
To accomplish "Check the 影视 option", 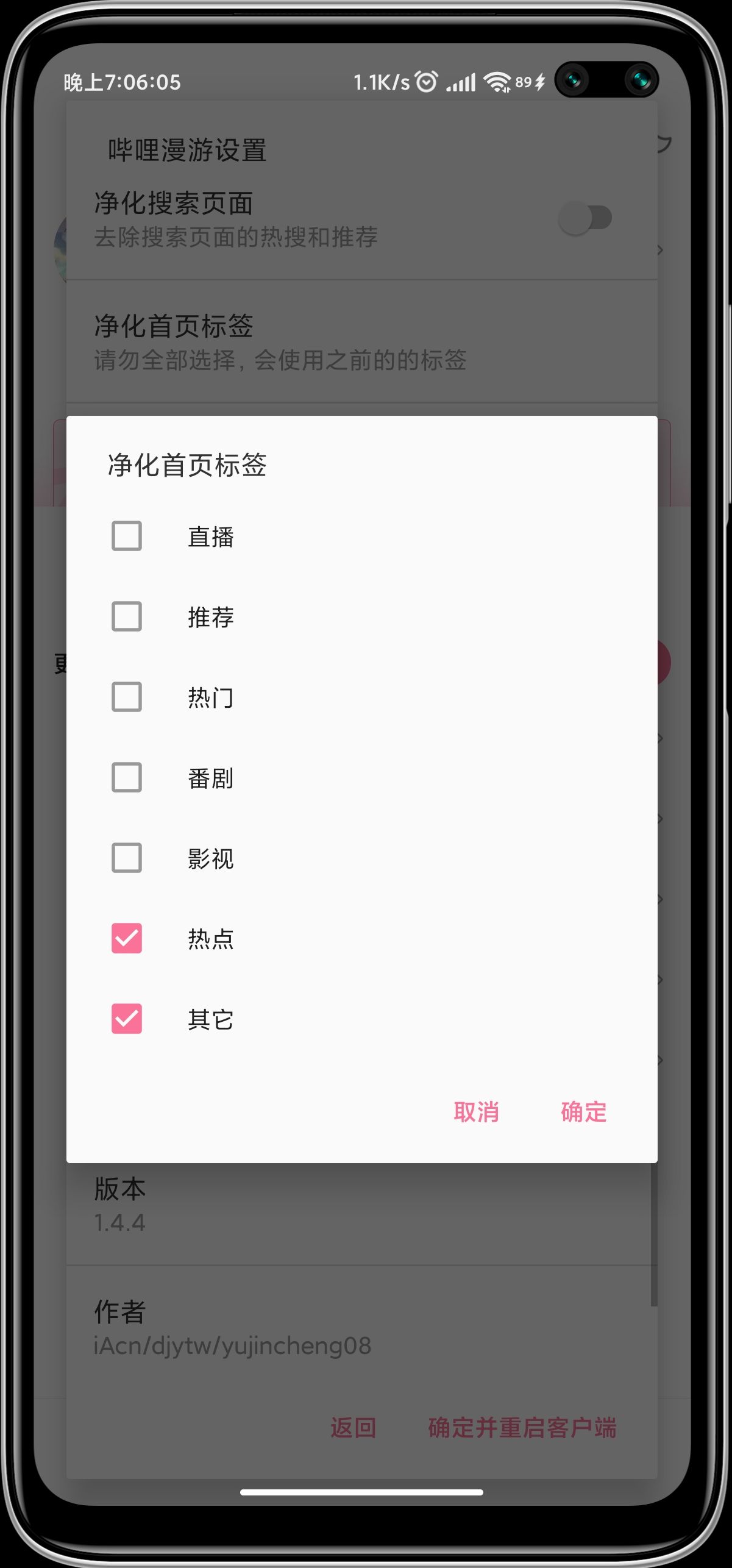I will tap(127, 858).
